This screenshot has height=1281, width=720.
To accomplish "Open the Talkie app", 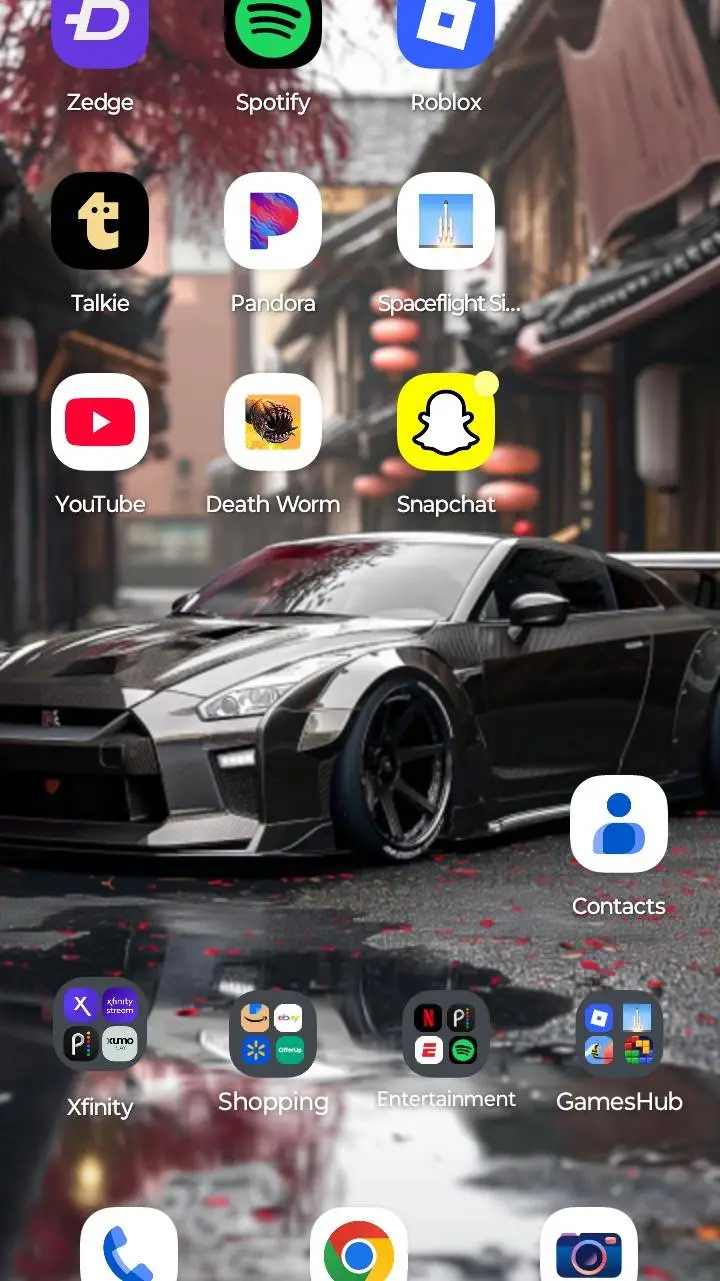I will 100,221.
